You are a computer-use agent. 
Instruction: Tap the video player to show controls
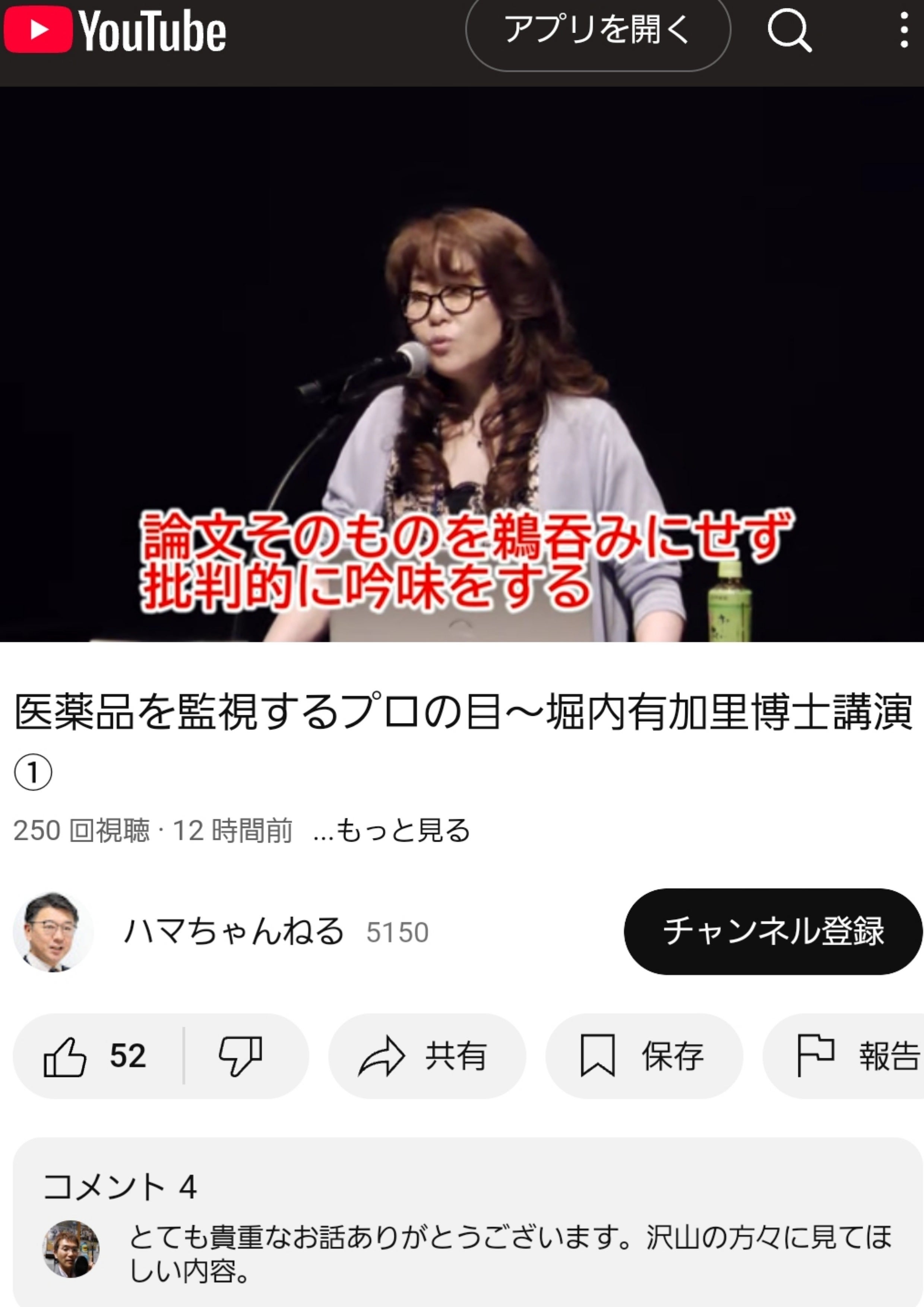462,364
